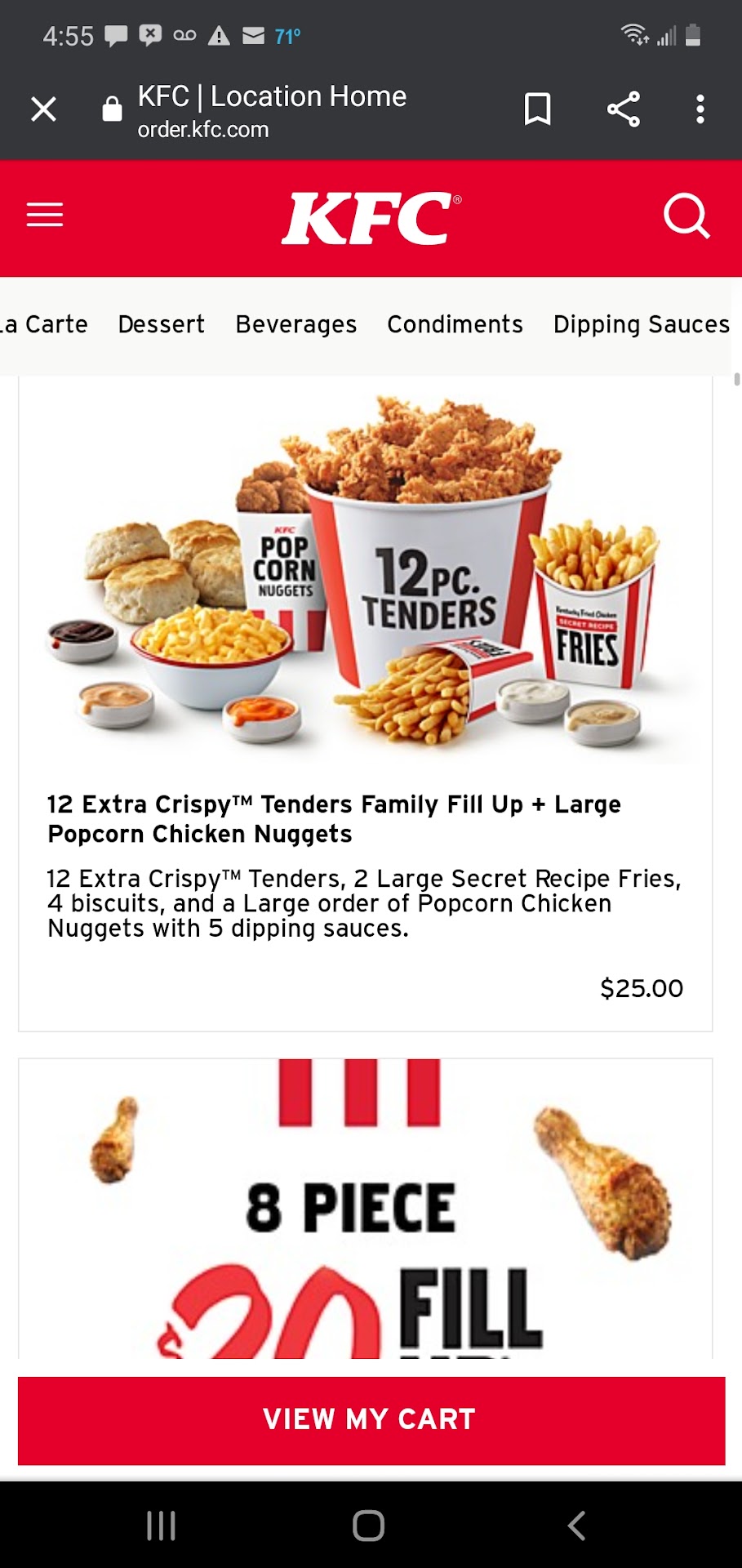Tap View My Cart button
Viewport: 742px width, 1568px height.
371,1419
